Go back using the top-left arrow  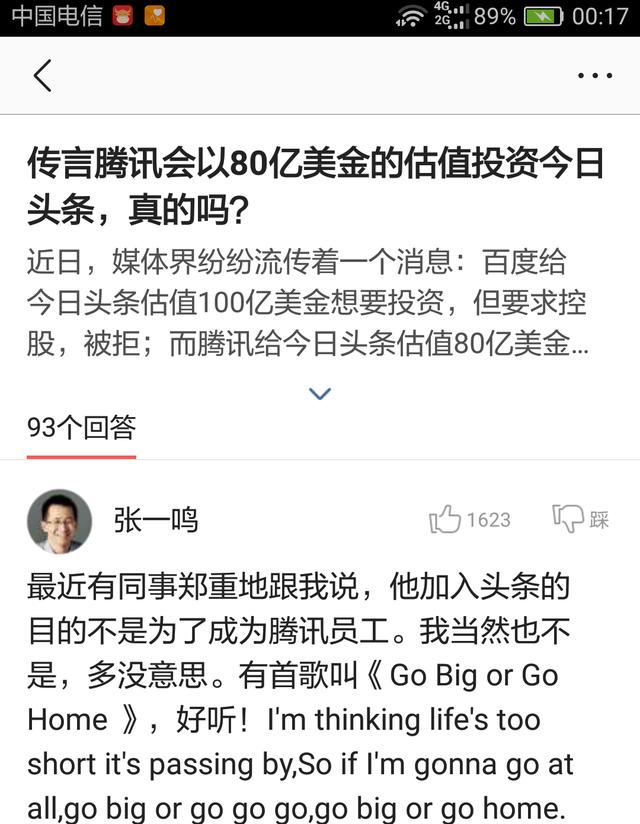pos(42,76)
